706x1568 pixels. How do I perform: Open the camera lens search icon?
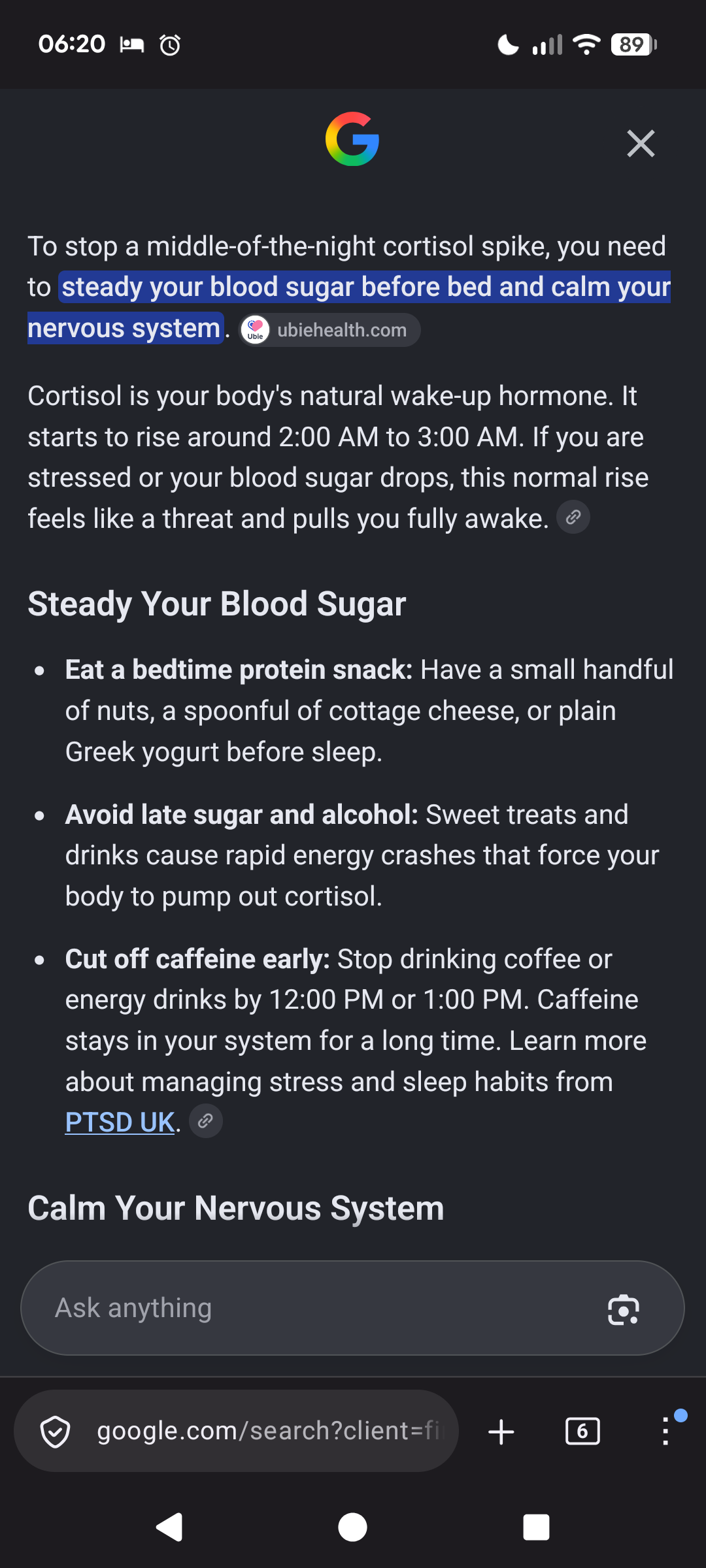point(624,1309)
